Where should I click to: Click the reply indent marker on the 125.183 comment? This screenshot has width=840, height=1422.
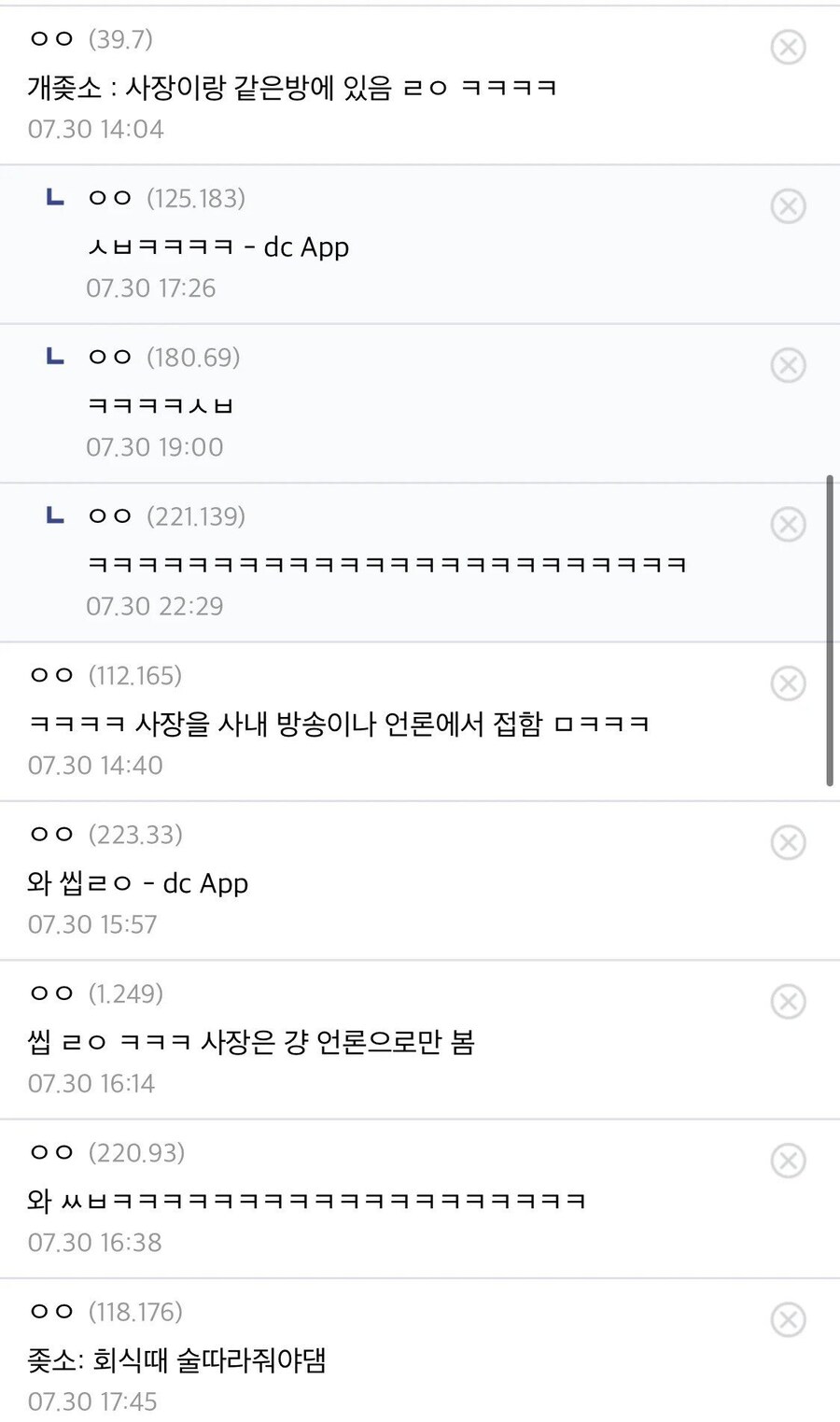[53, 197]
